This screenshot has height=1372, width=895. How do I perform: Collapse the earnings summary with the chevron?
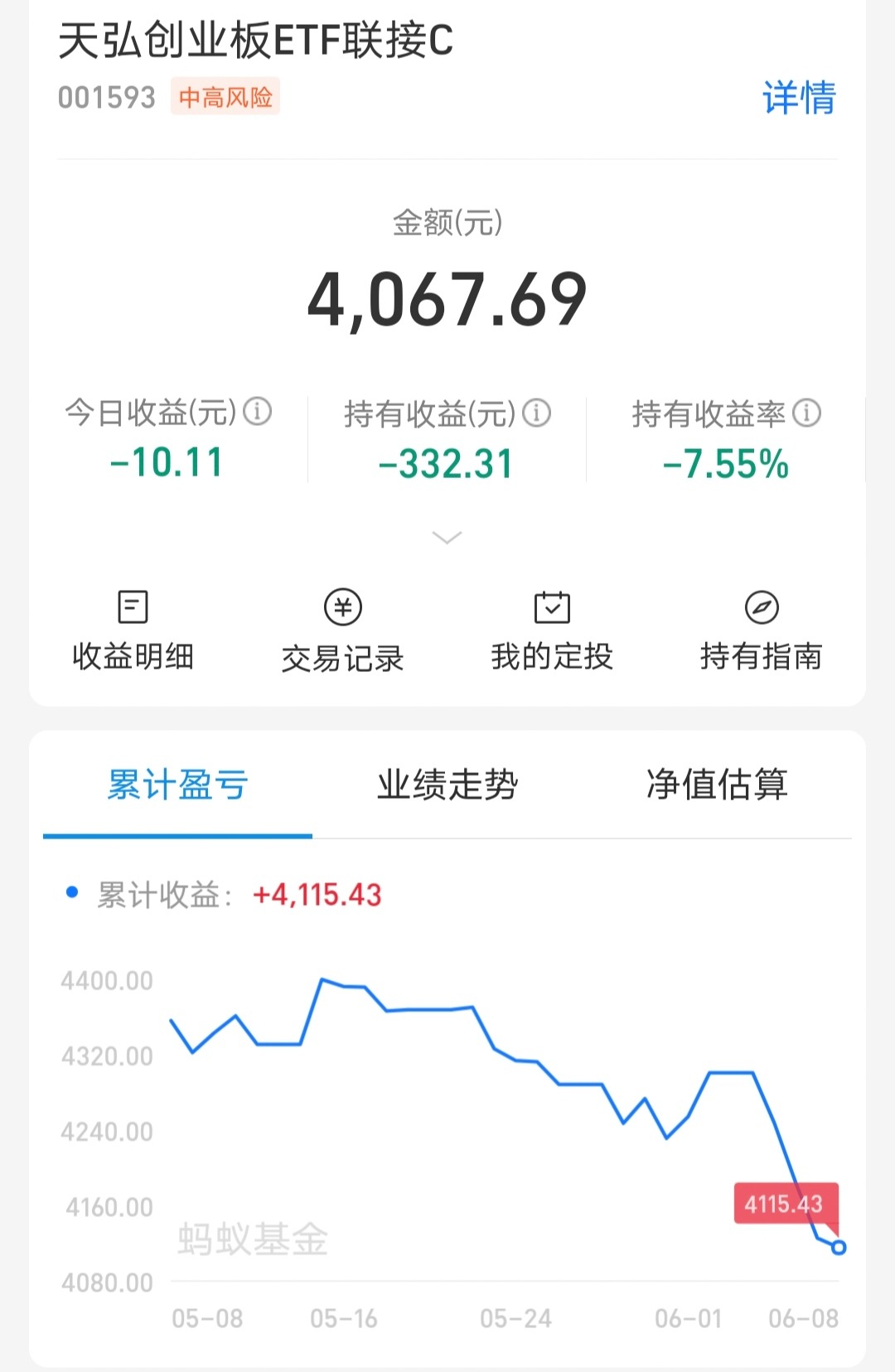tap(447, 538)
